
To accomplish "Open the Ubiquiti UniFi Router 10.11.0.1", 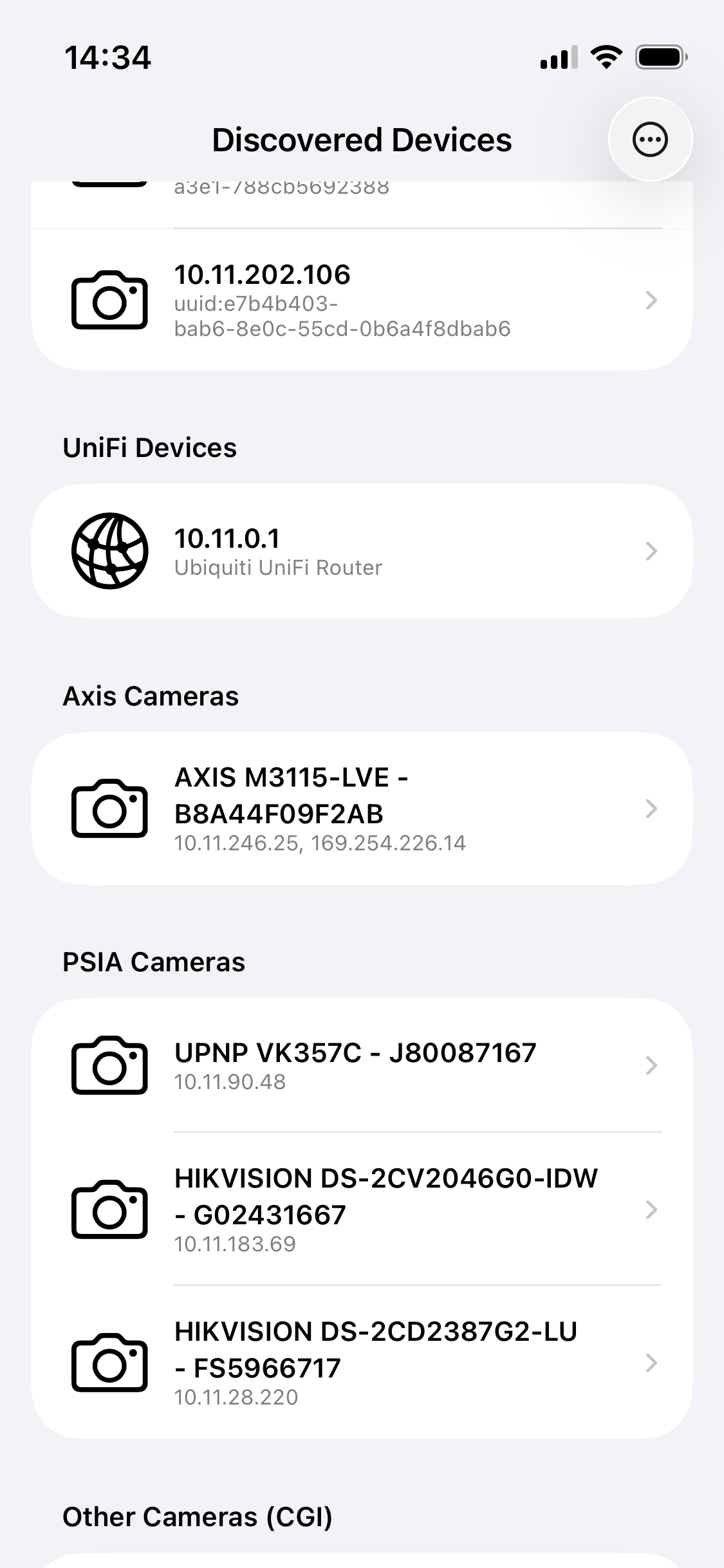I will (x=362, y=551).
